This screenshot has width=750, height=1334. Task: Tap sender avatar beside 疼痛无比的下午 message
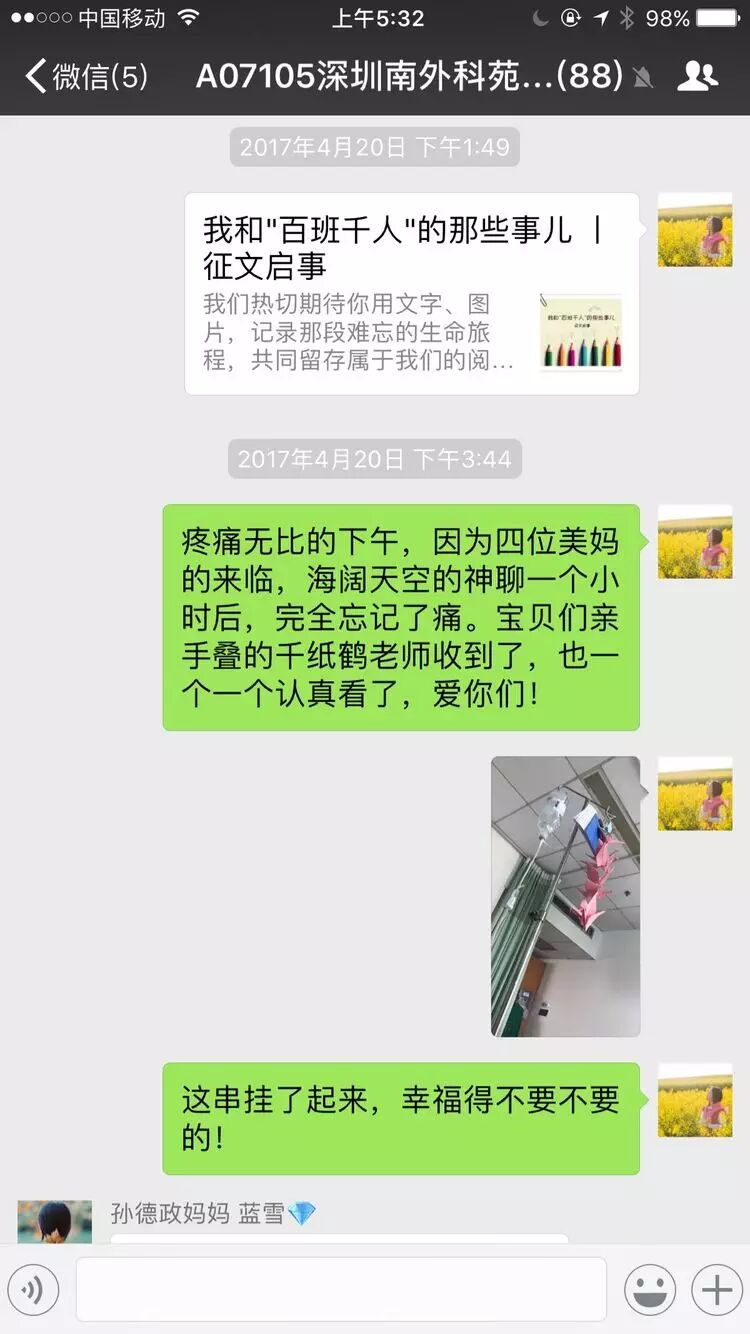[x=695, y=542]
